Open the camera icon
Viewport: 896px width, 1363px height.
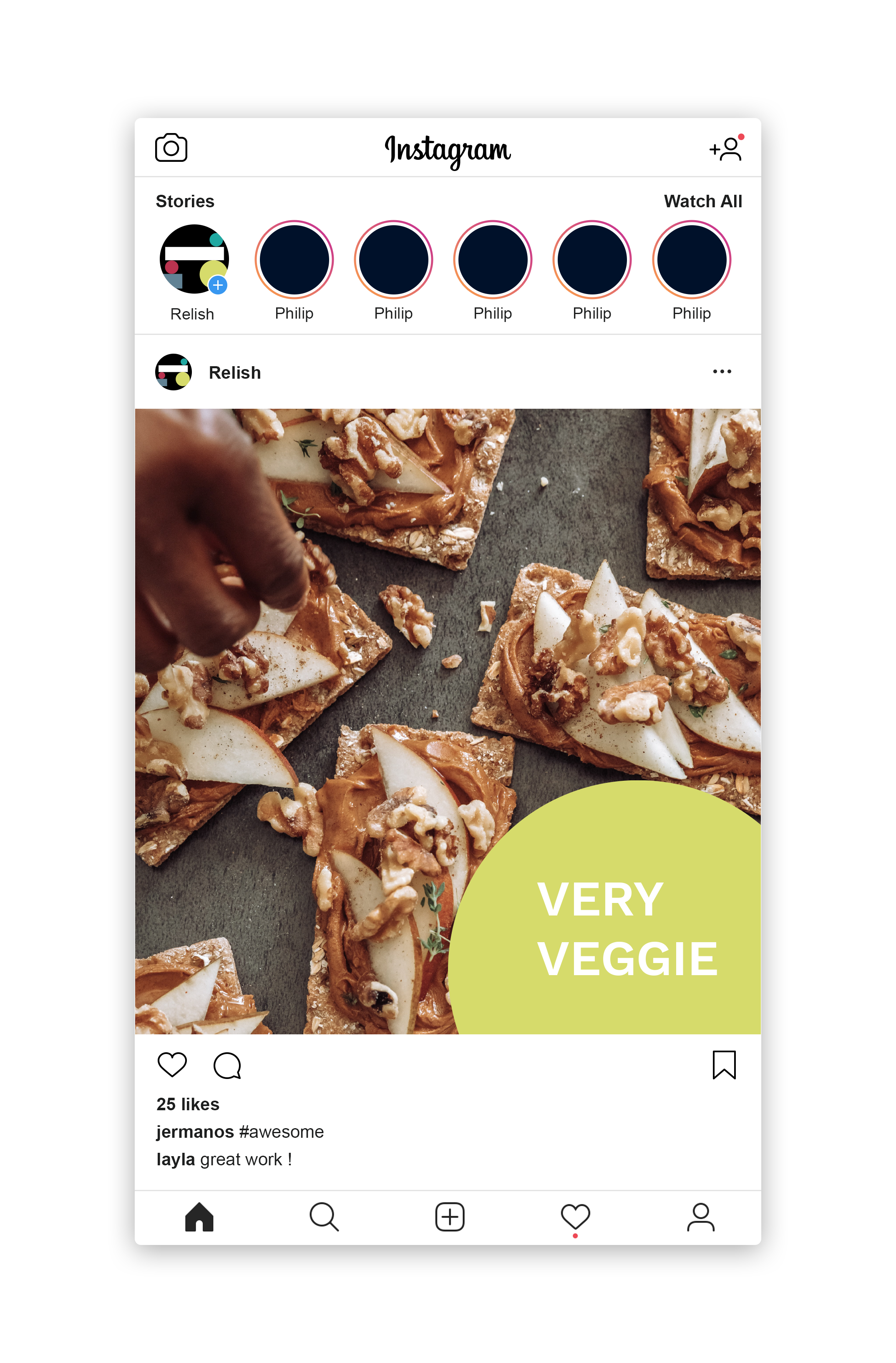tap(171, 148)
